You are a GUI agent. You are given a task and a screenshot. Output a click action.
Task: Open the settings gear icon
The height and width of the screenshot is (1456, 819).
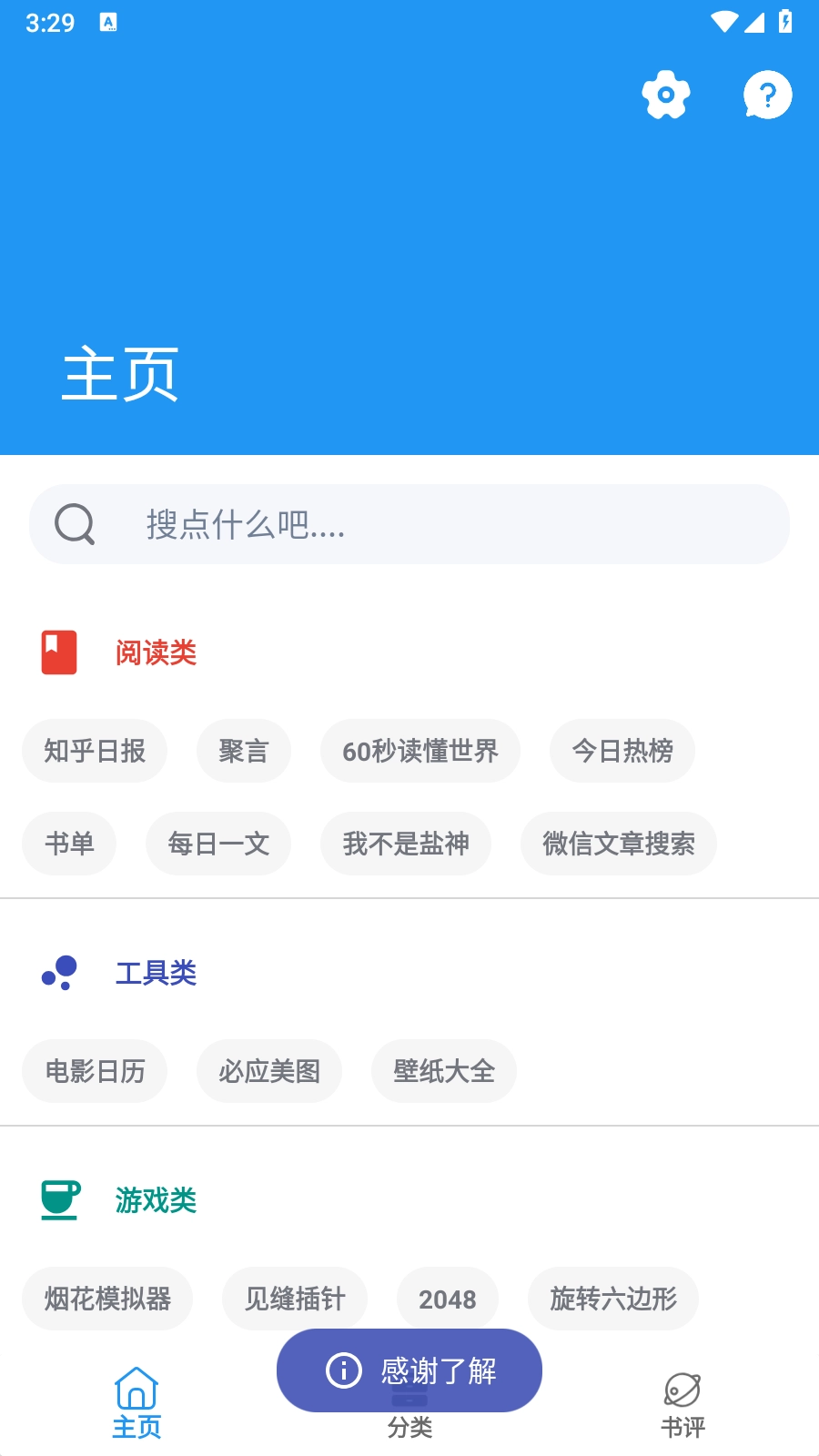click(x=666, y=95)
